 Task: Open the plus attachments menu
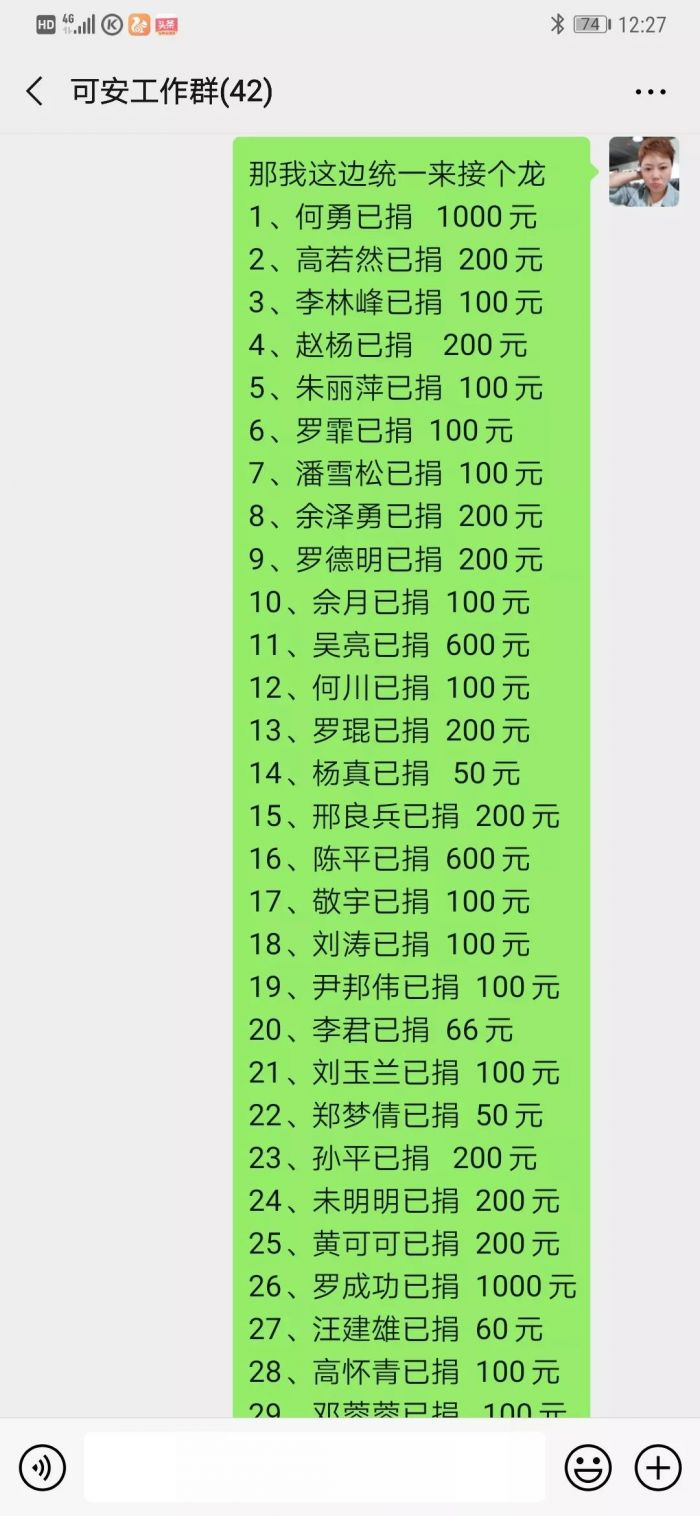pyautogui.click(x=658, y=1467)
